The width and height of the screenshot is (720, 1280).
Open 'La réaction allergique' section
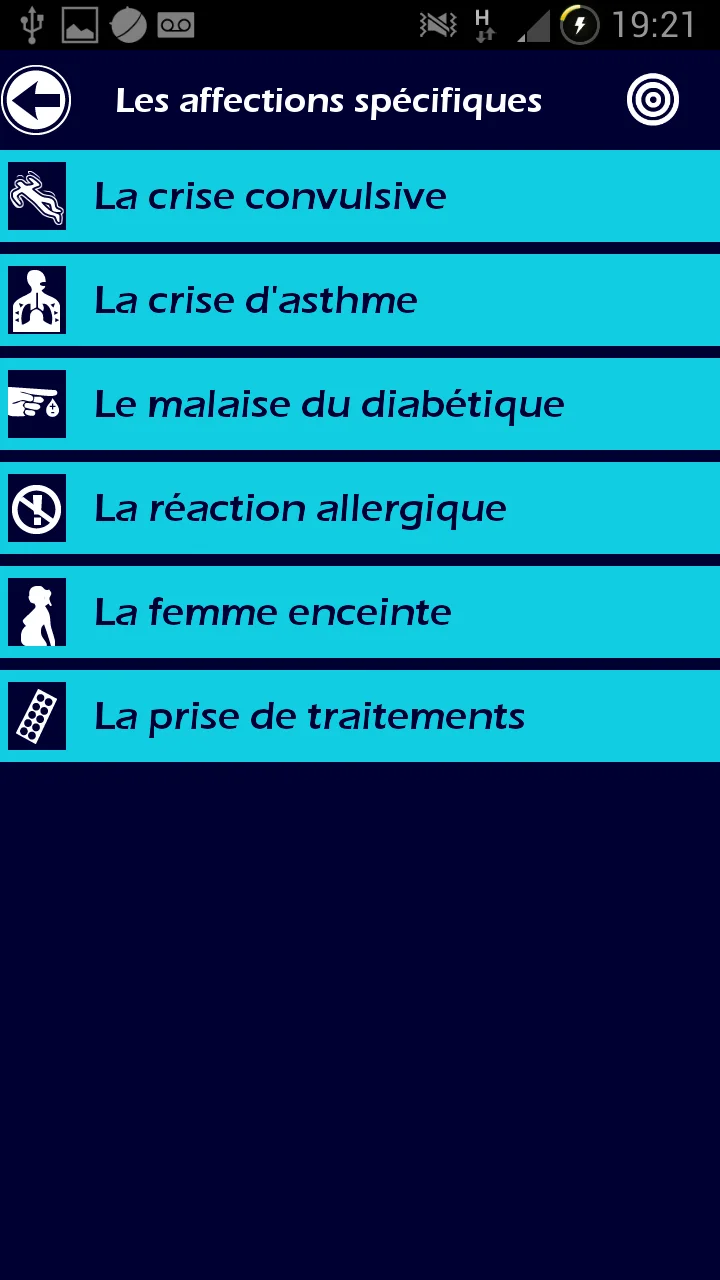(360, 508)
